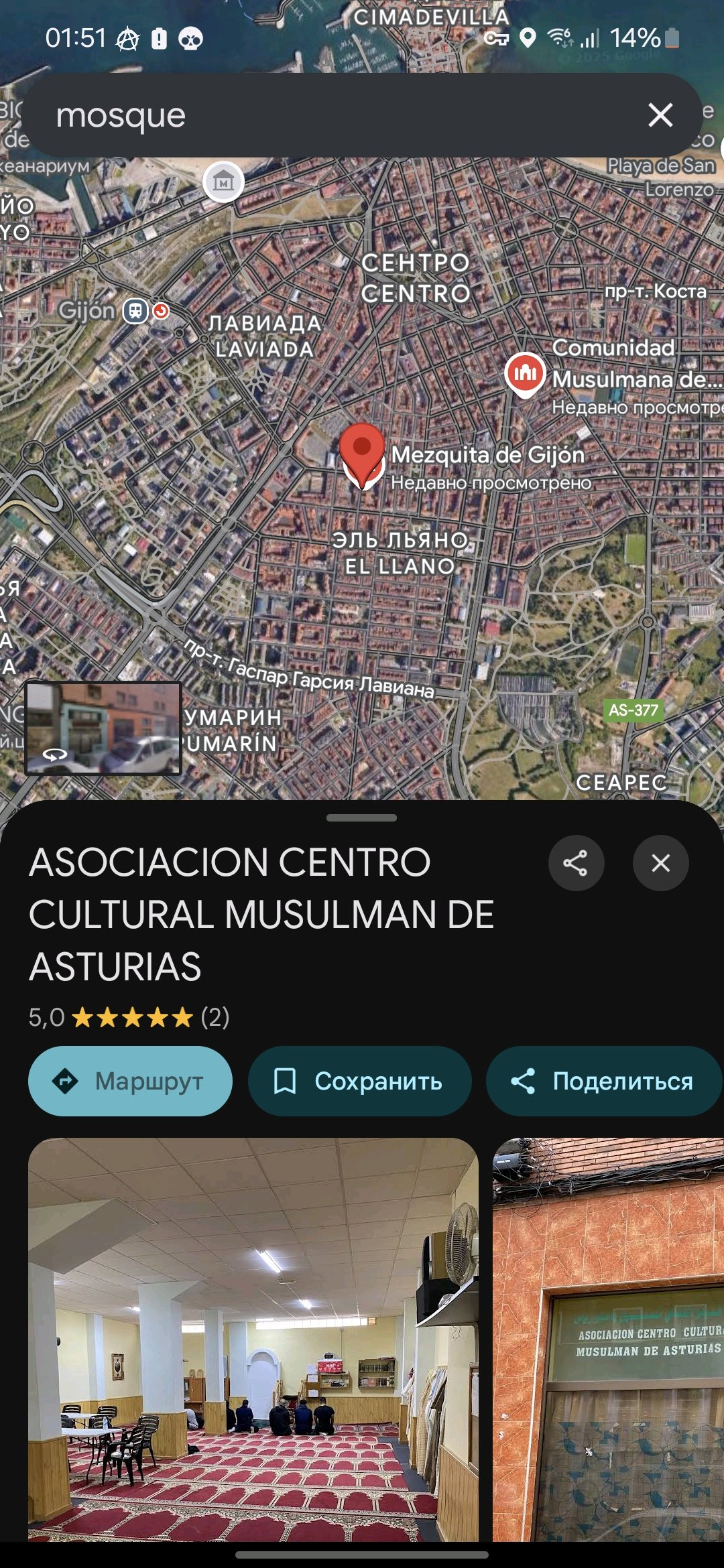Tap the Gijón train station marker

pyautogui.click(x=136, y=311)
